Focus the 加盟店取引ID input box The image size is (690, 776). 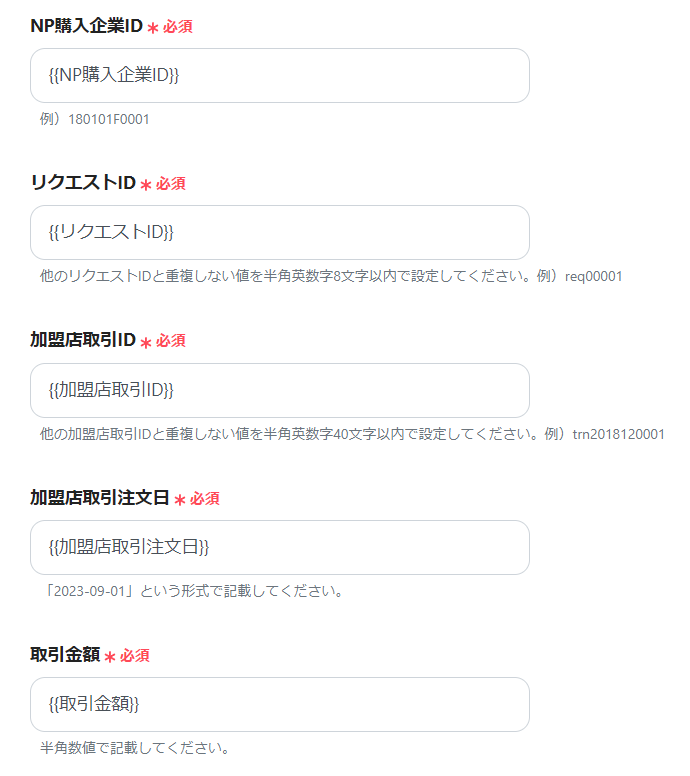tap(280, 390)
